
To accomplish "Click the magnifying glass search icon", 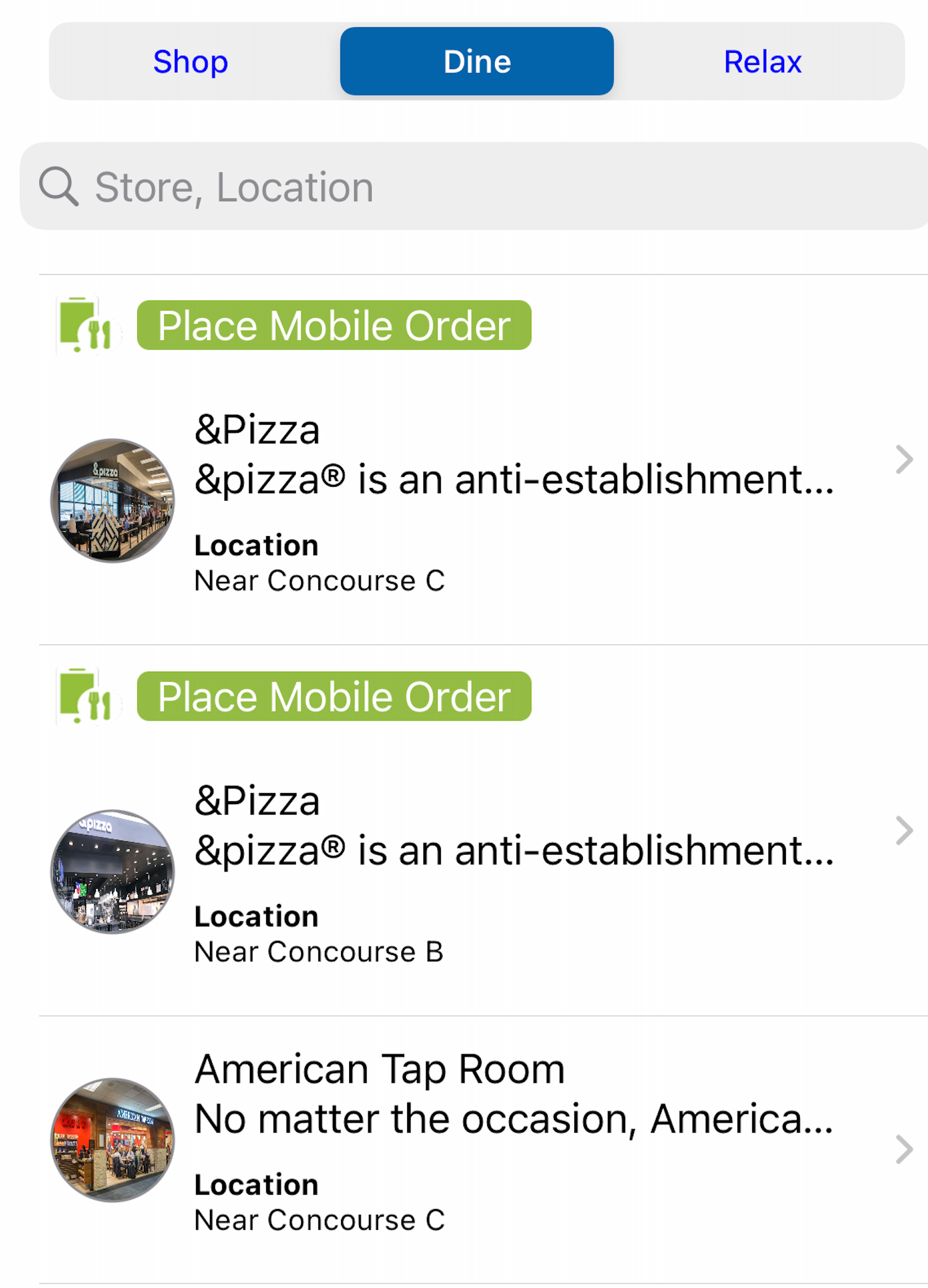I will click(60, 186).
